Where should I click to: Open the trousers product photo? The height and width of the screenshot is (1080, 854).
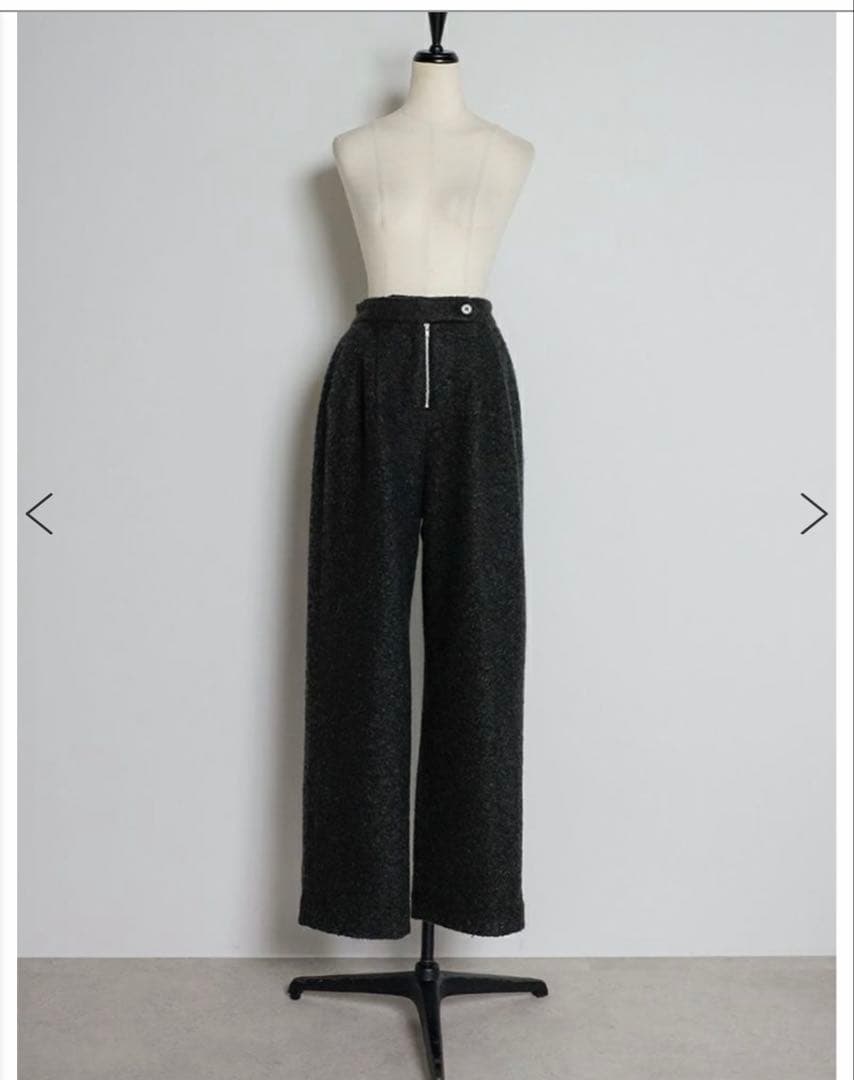(x=427, y=560)
